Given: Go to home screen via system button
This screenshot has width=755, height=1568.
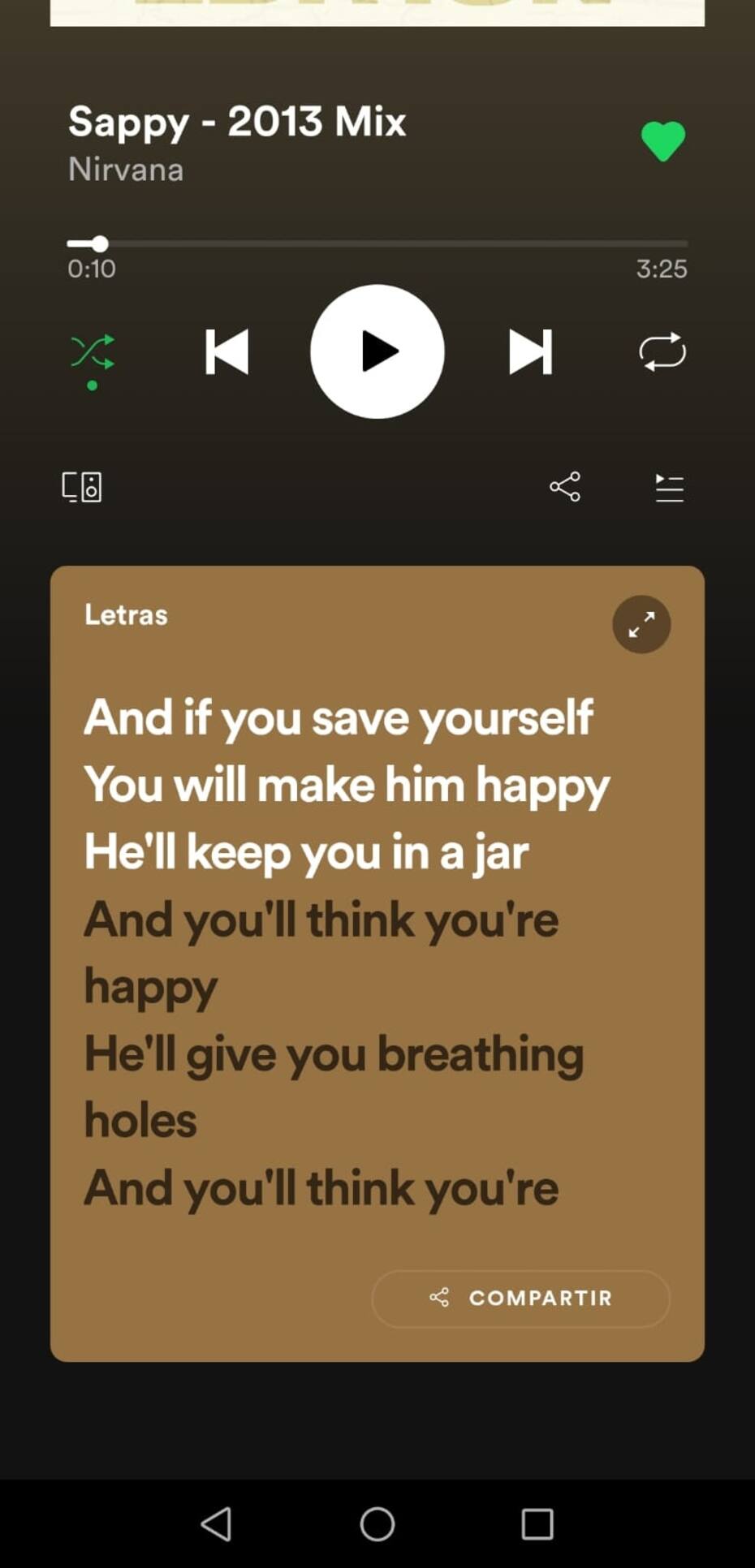Looking at the screenshot, I should pos(377,1523).
